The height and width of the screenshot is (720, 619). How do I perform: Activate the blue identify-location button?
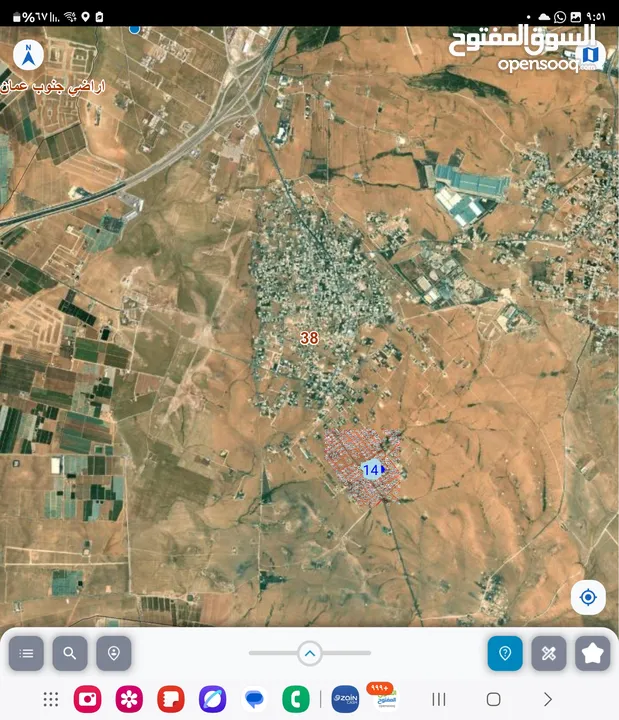(505, 653)
